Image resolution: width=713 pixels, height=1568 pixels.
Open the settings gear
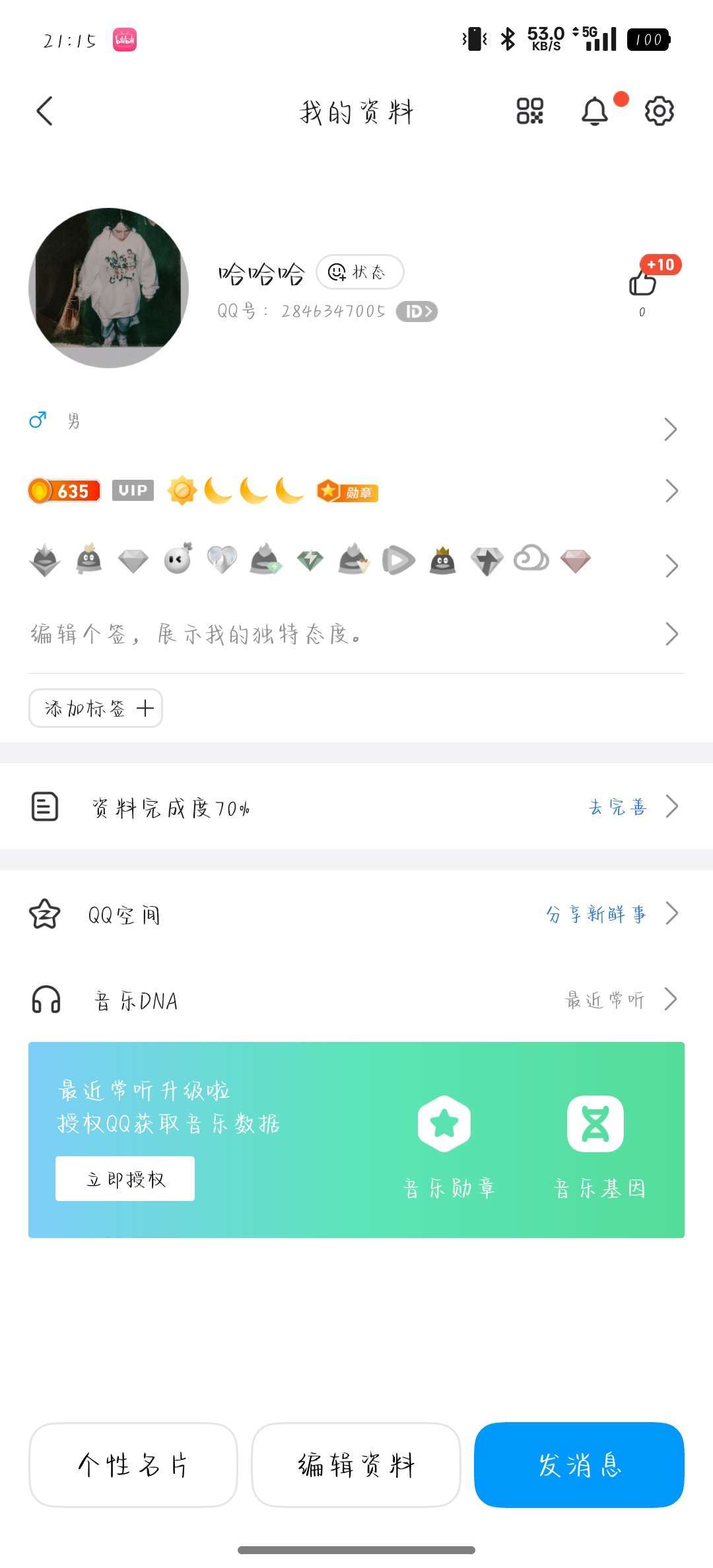point(659,111)
